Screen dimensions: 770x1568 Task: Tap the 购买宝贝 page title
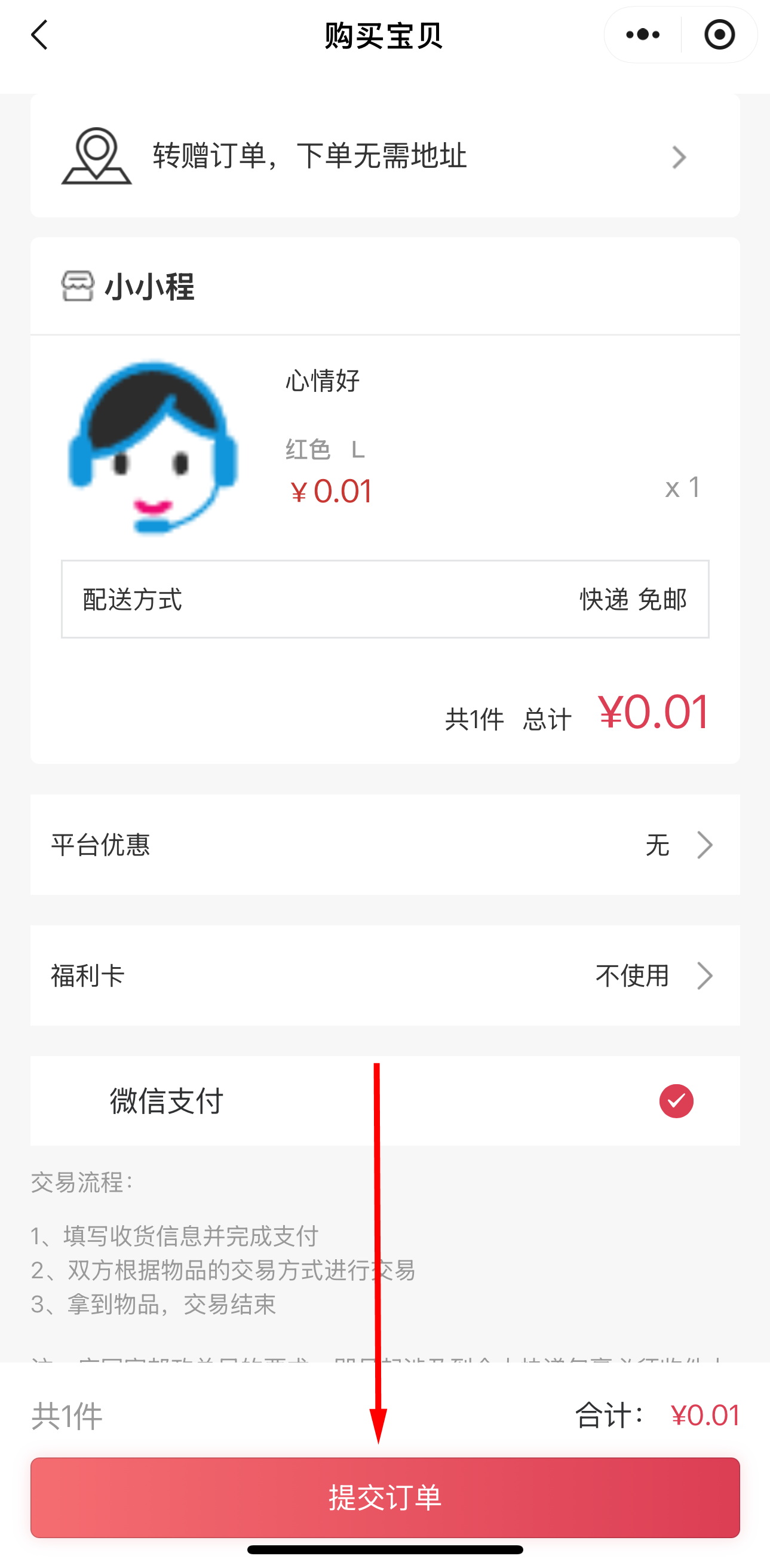click(x=385, y=35)
